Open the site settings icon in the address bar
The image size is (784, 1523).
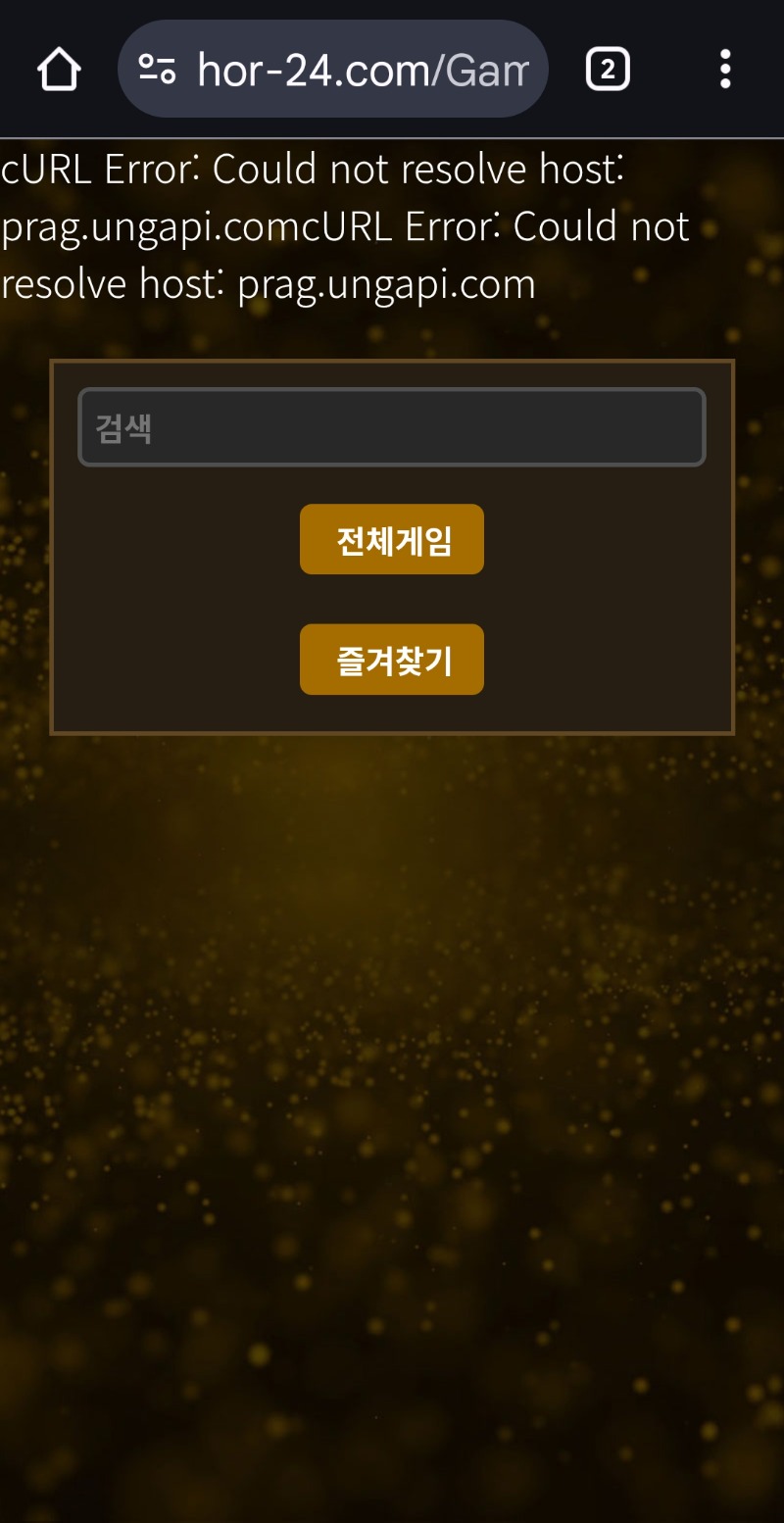(x=157, y=70)
